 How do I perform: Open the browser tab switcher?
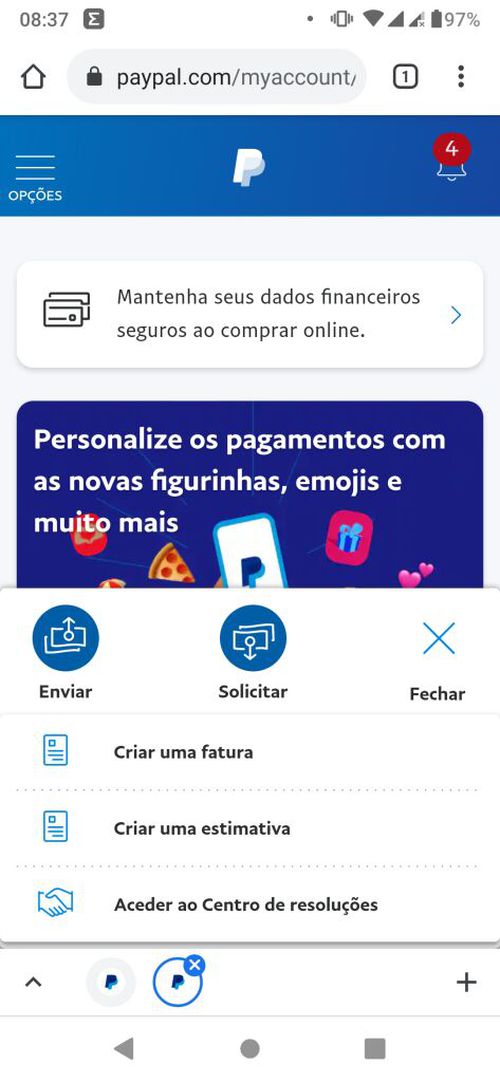coord(406,77)
